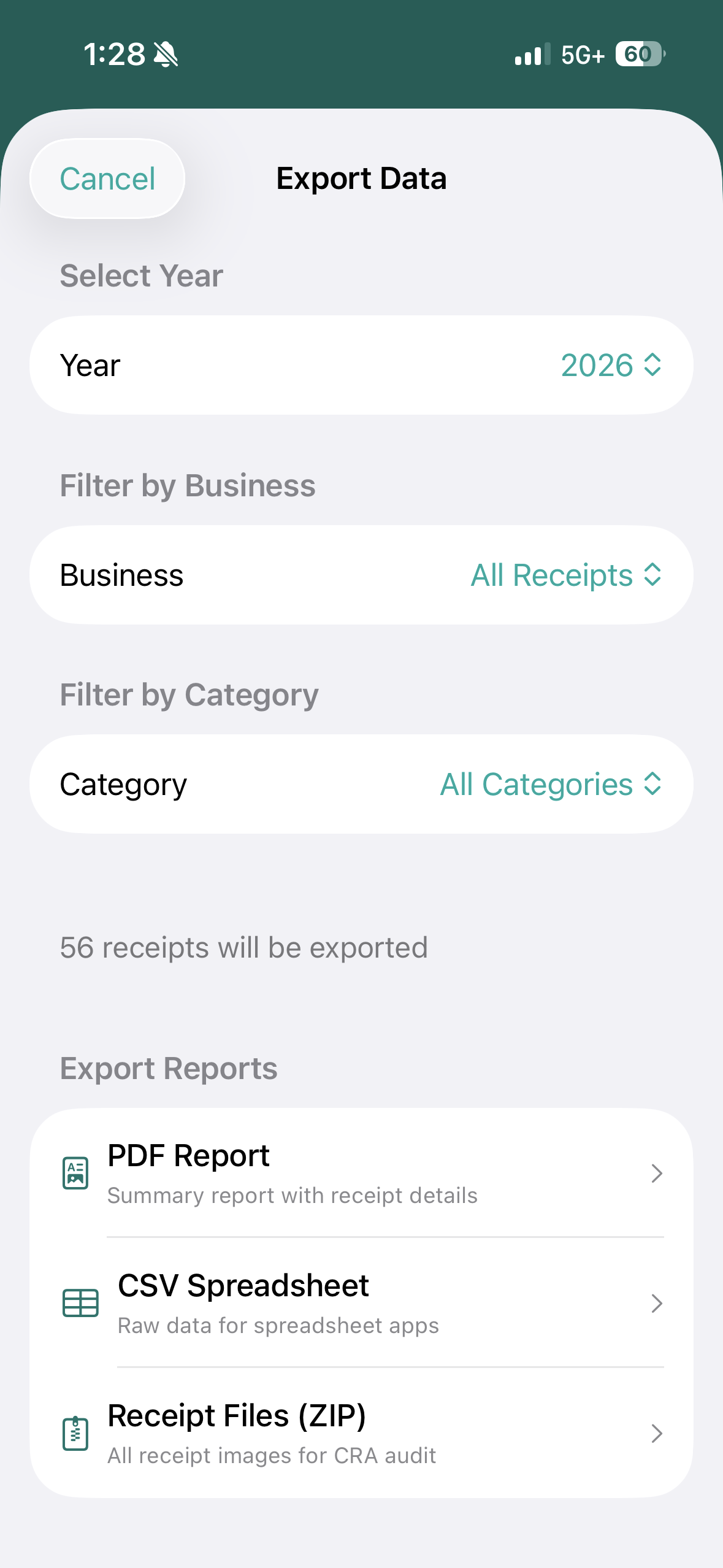
Task: Click the chevron beside Receipt Files (ZIP)
Action: click(x=657, y=1434)
